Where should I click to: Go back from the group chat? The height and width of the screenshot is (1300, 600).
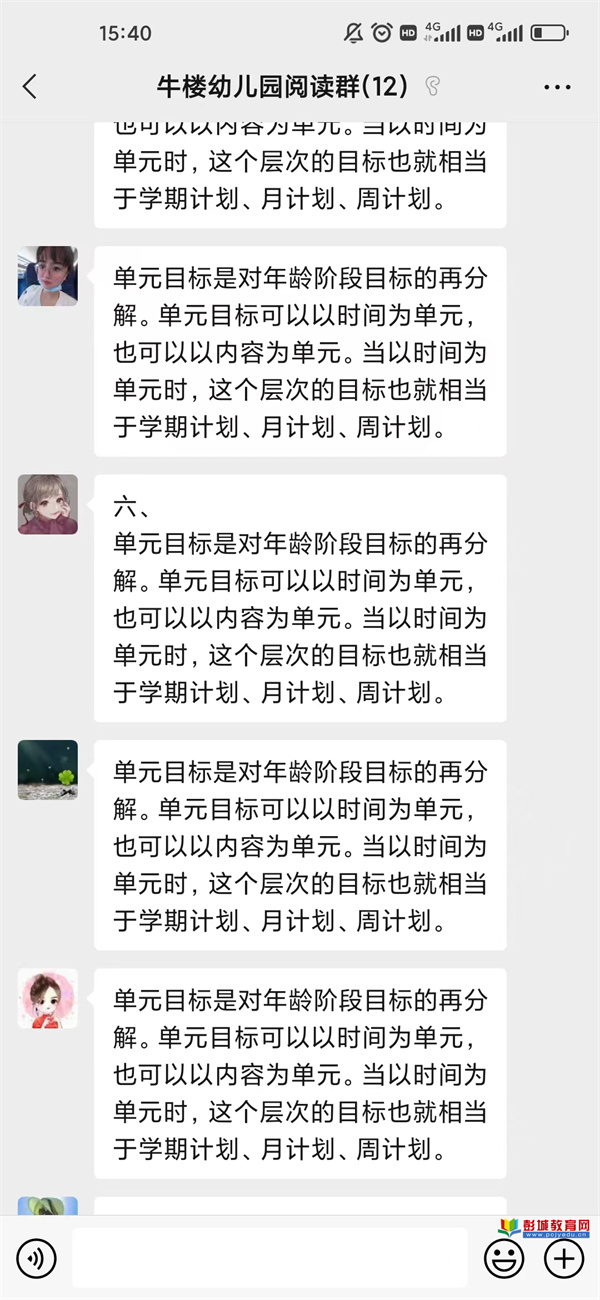point(30,87)
